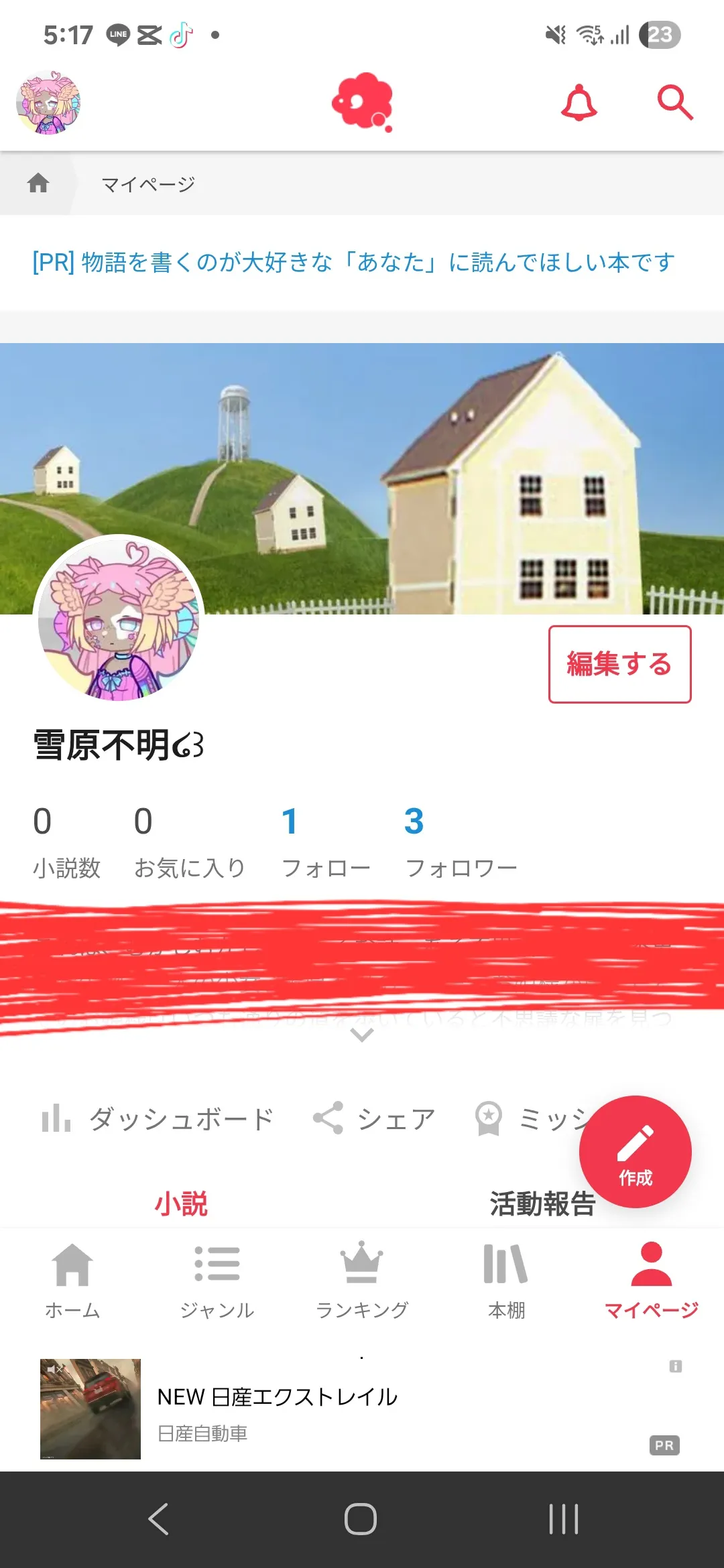Expand the profile description chevron
The image size is (724, 1568).
click(362, 1036)
